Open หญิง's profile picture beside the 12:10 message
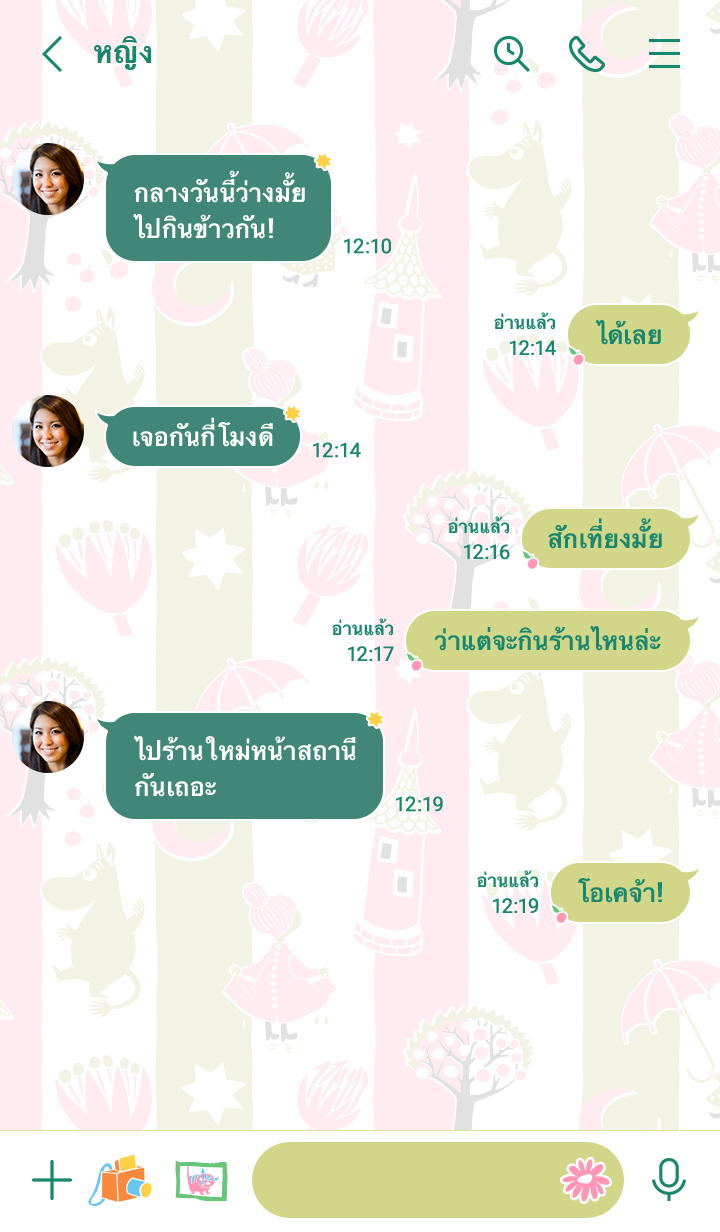720x1232 pixels. tap(48, 179)
